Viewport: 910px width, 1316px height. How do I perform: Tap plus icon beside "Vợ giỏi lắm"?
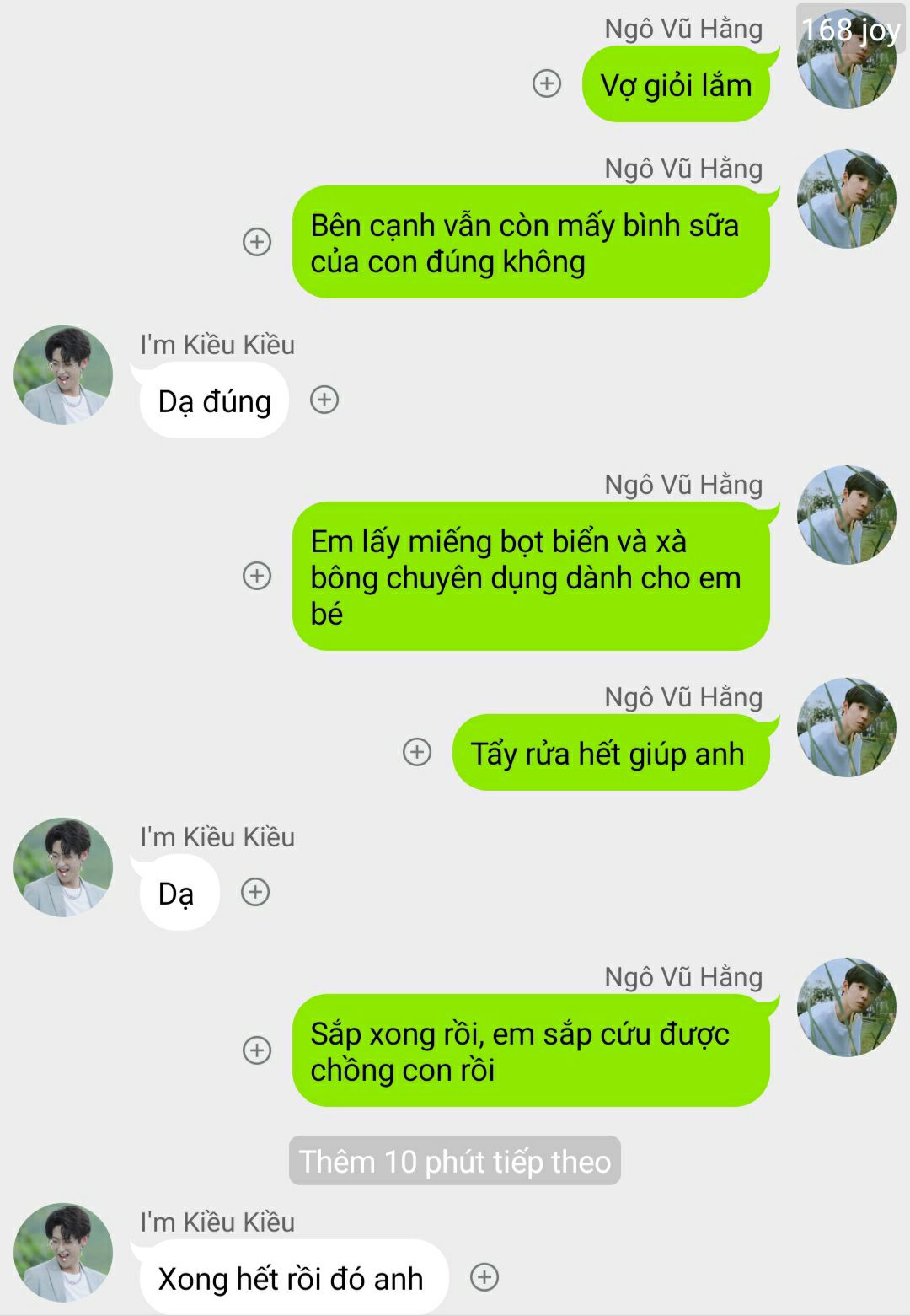tap(547, 83)
